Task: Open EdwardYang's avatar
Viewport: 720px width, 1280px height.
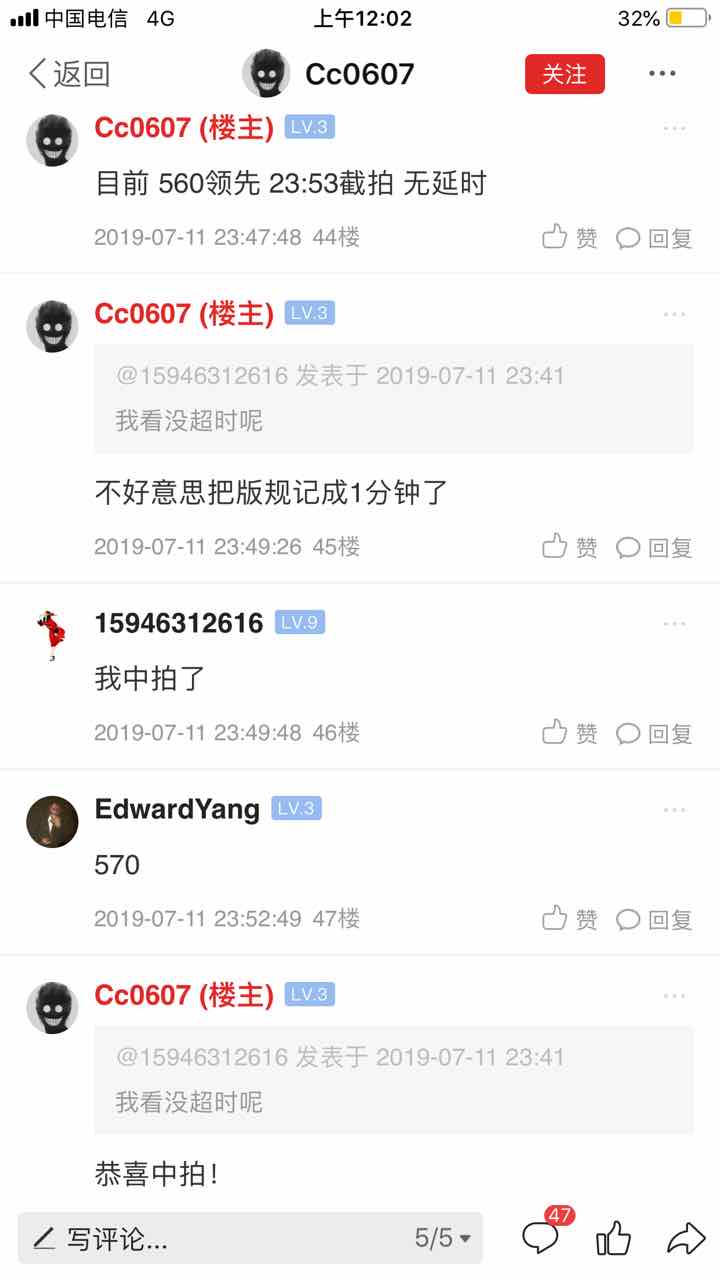Action: 52,822
